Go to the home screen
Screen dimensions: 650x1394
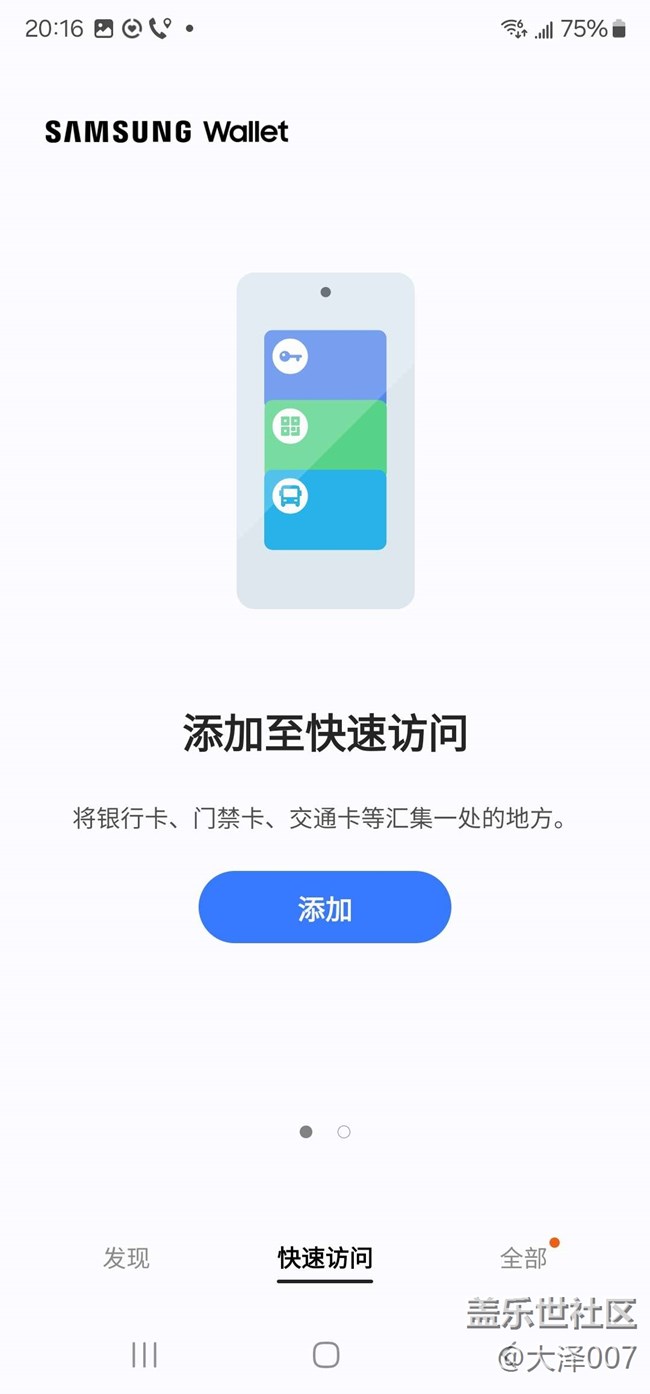pos(326,1355)
